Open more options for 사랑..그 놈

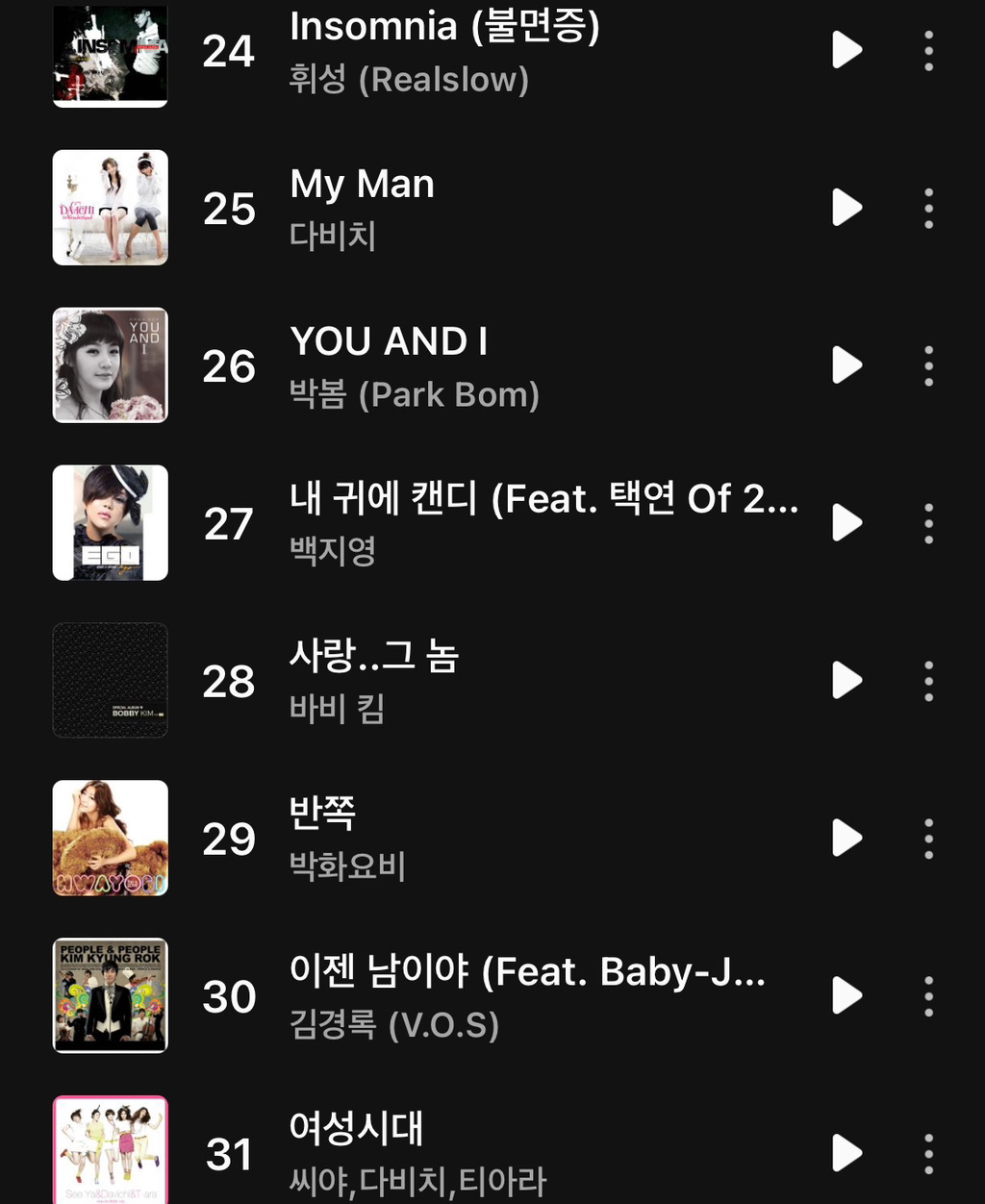pyautogui.click(x=928, y=681)
